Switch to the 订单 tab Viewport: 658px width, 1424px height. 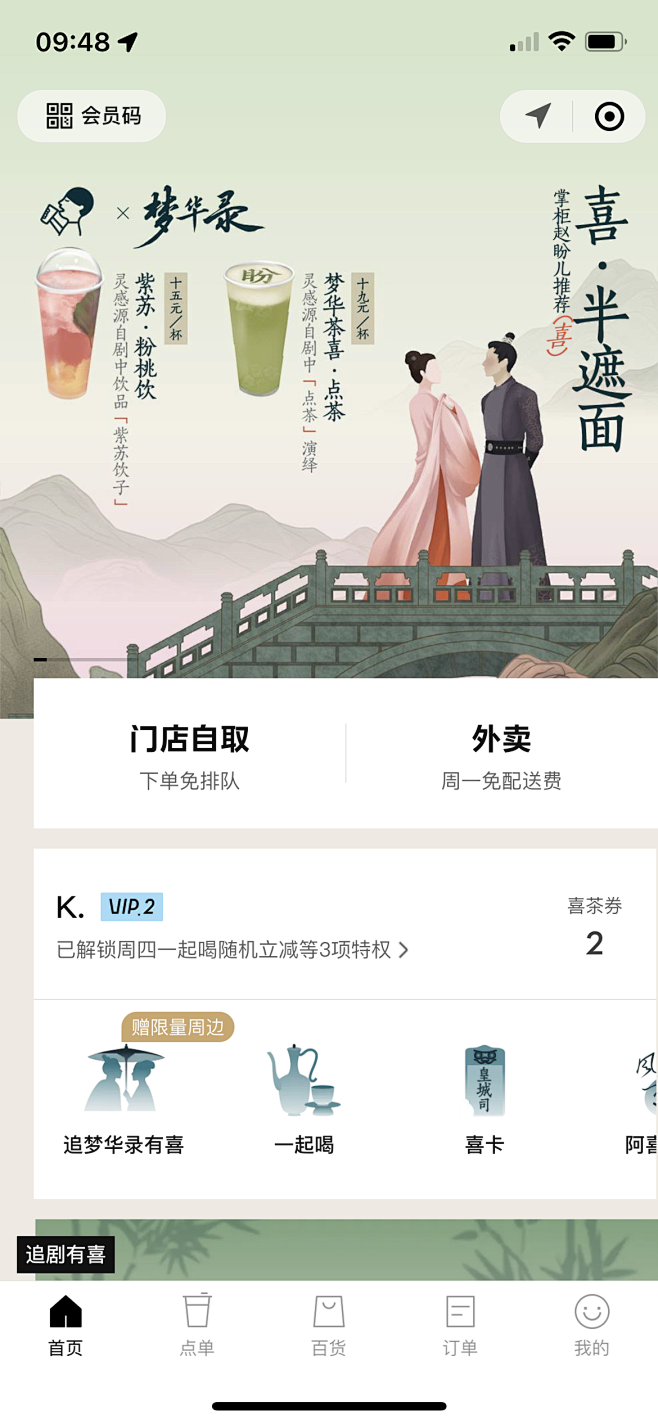(460, 1326)
